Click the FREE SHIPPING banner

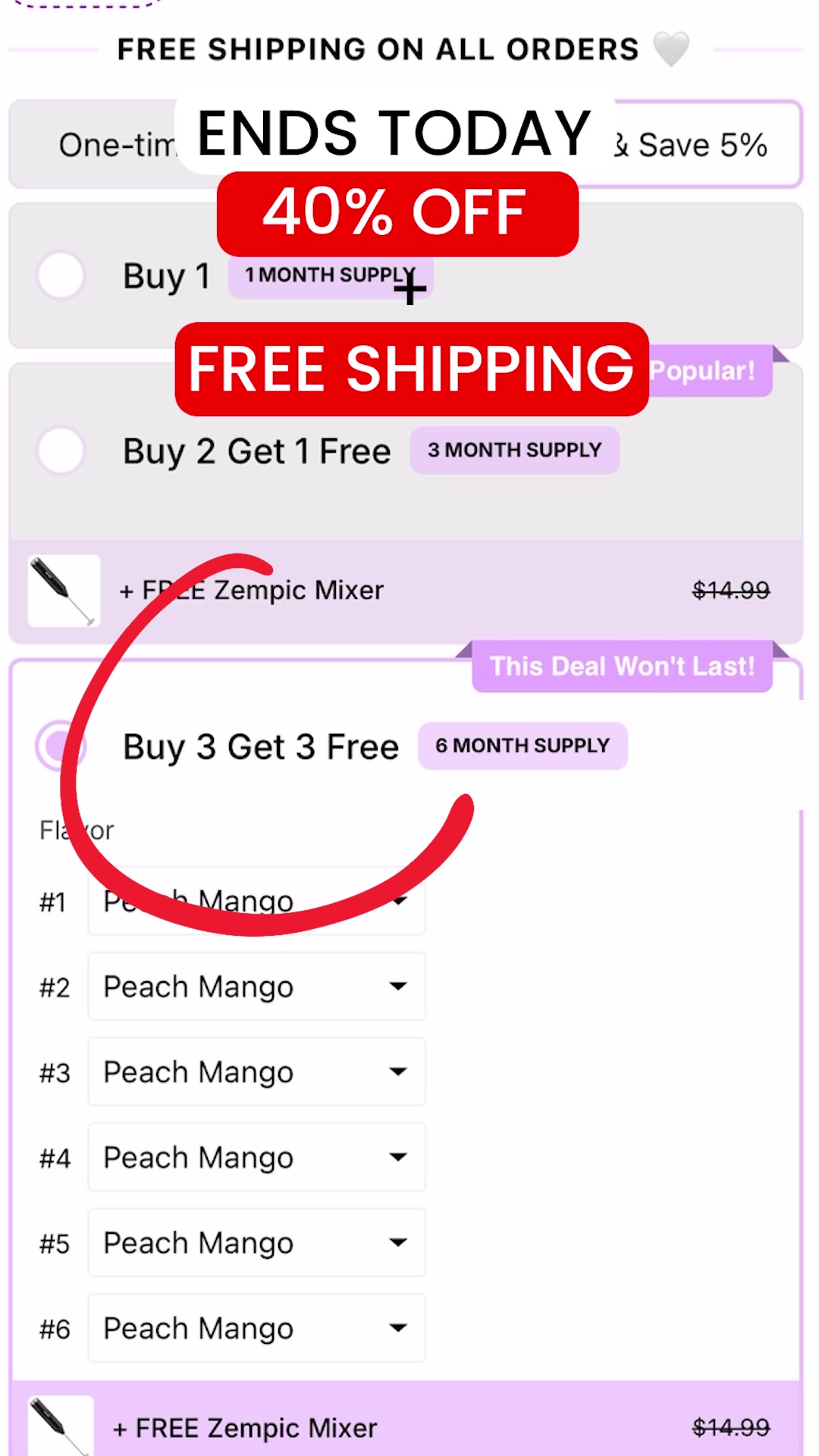(408, 369)
